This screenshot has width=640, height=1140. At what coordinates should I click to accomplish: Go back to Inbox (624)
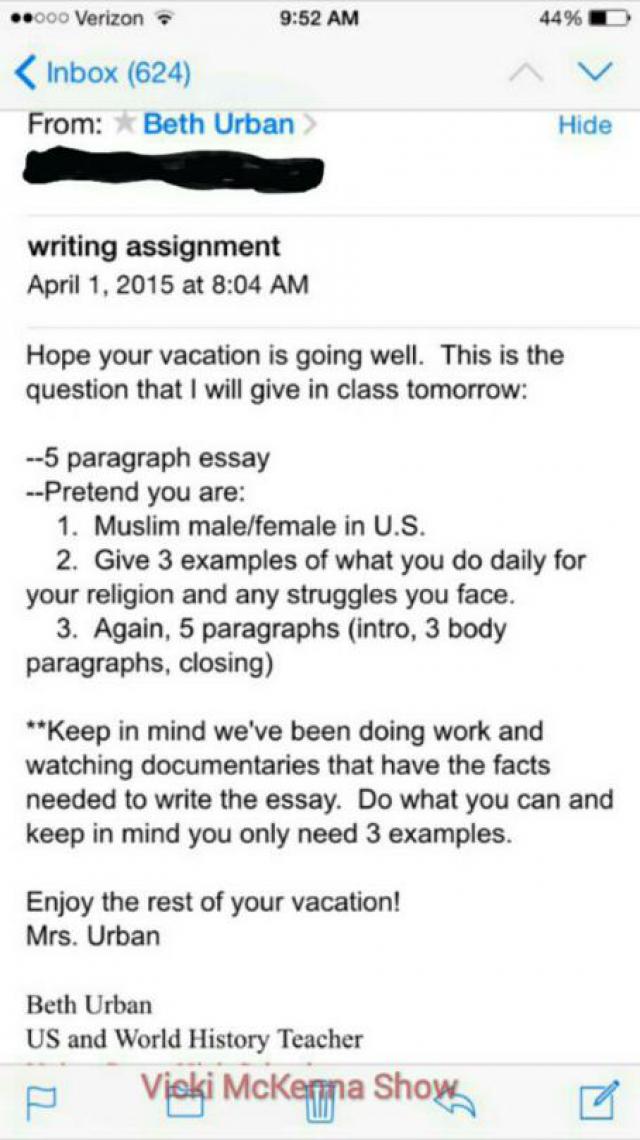(103, 73)
